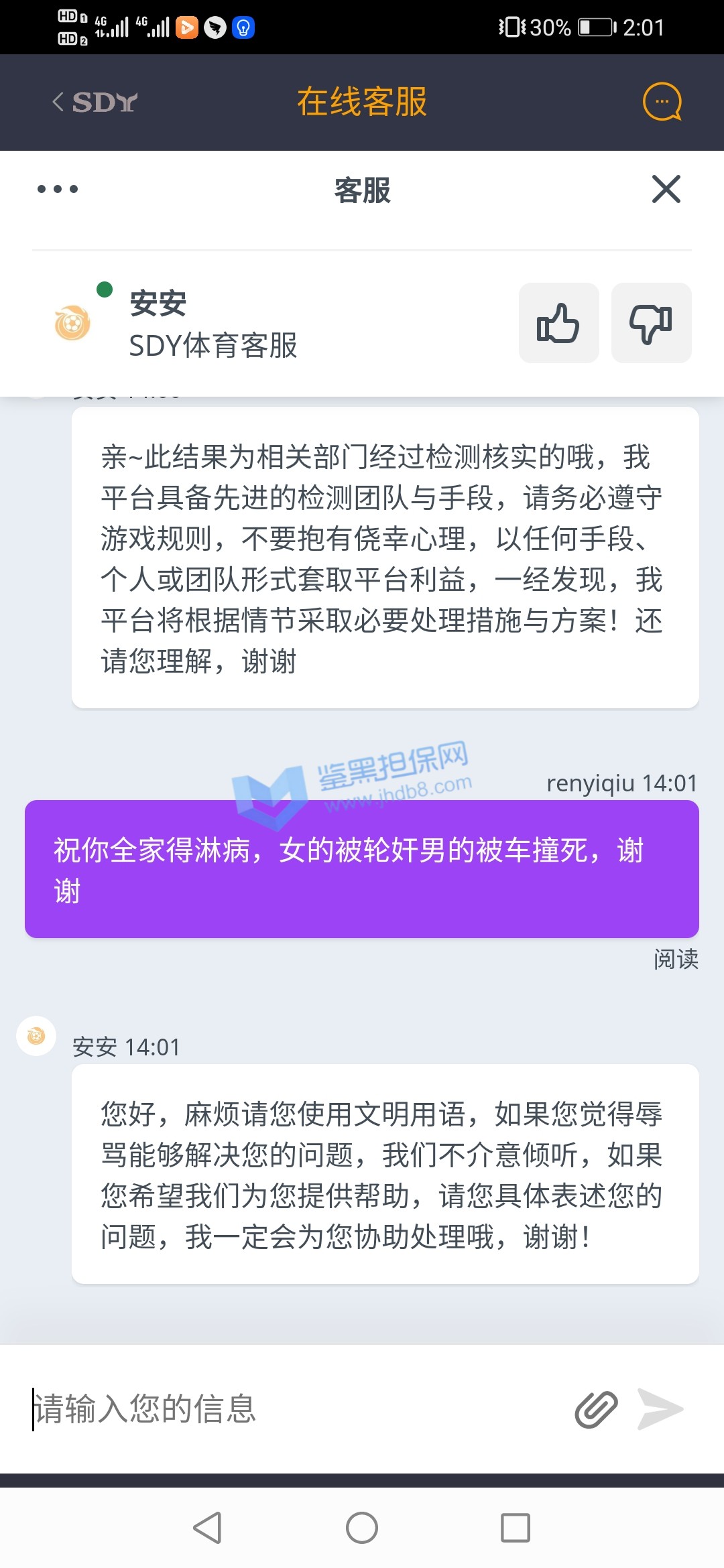Open recent apps from navigation bar
This screenshot has width=724, height=1568.
coord(516,1528)
